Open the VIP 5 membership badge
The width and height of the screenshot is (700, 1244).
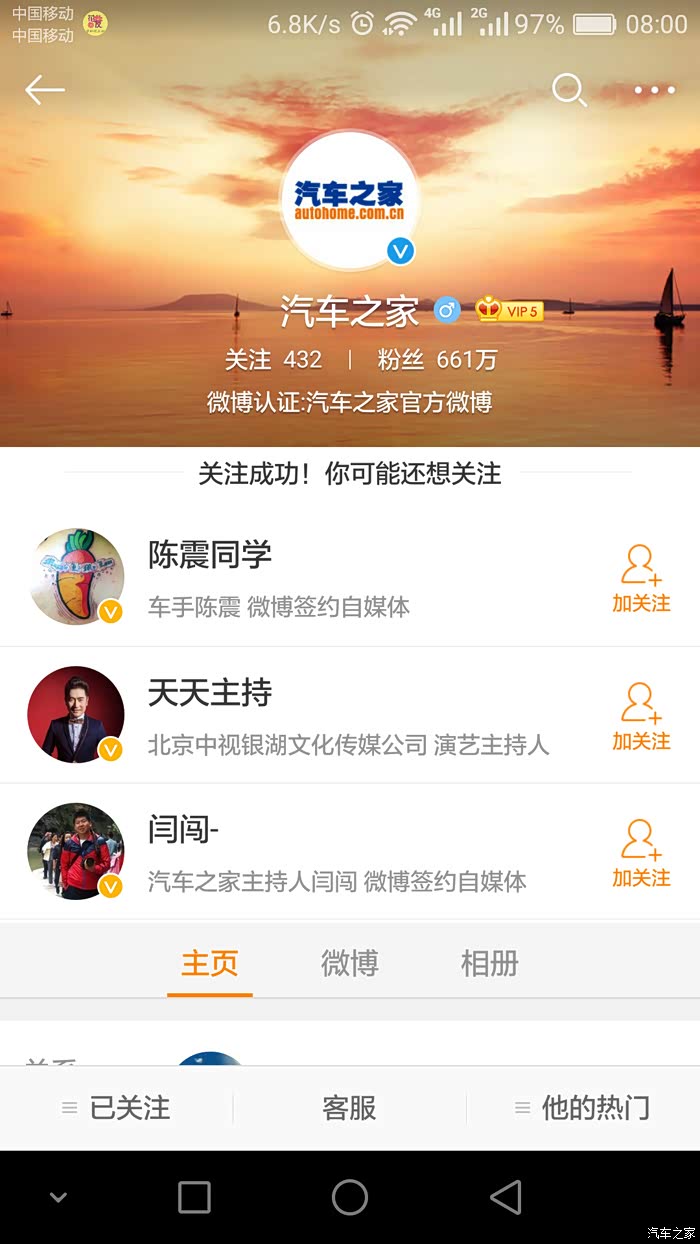tap(510, 311)
